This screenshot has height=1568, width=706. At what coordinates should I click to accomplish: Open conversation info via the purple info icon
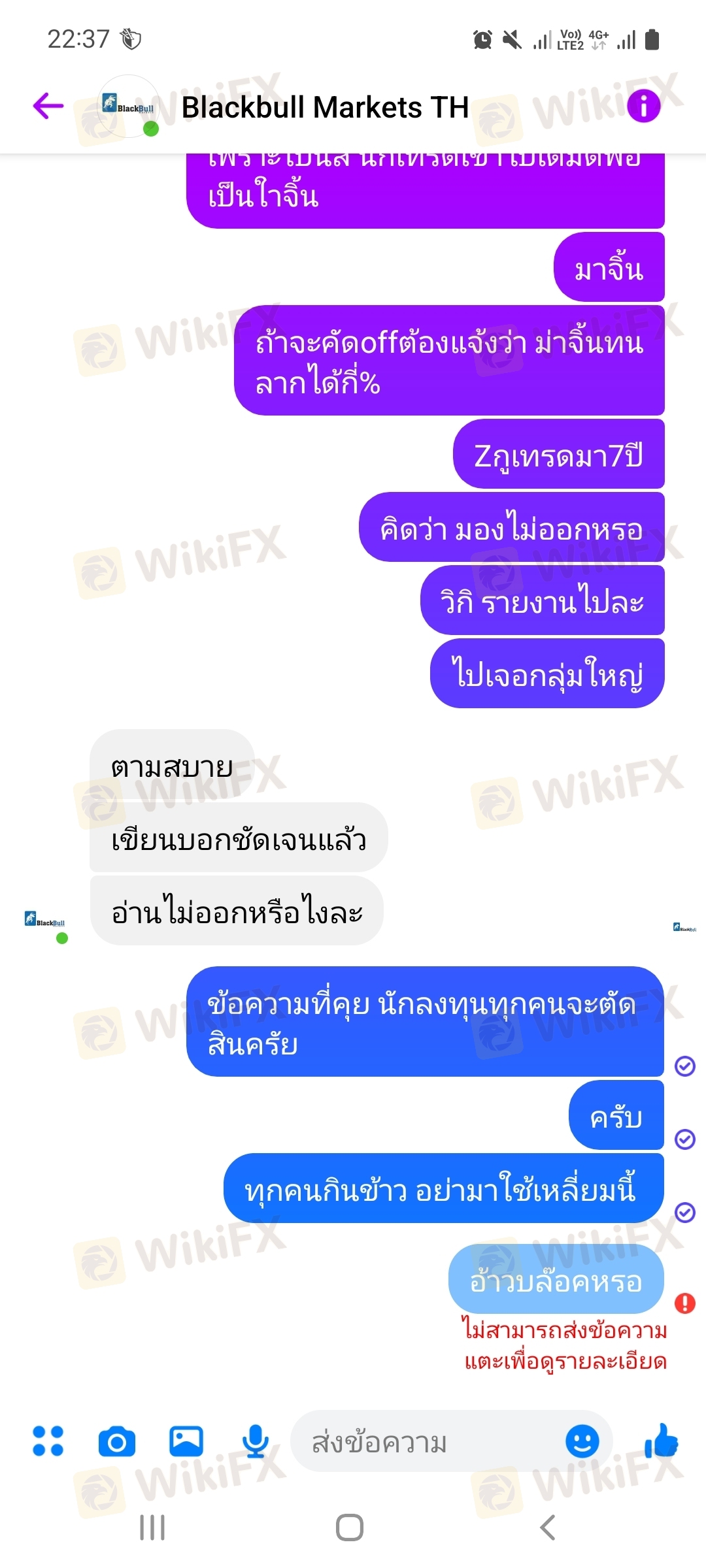643,106
